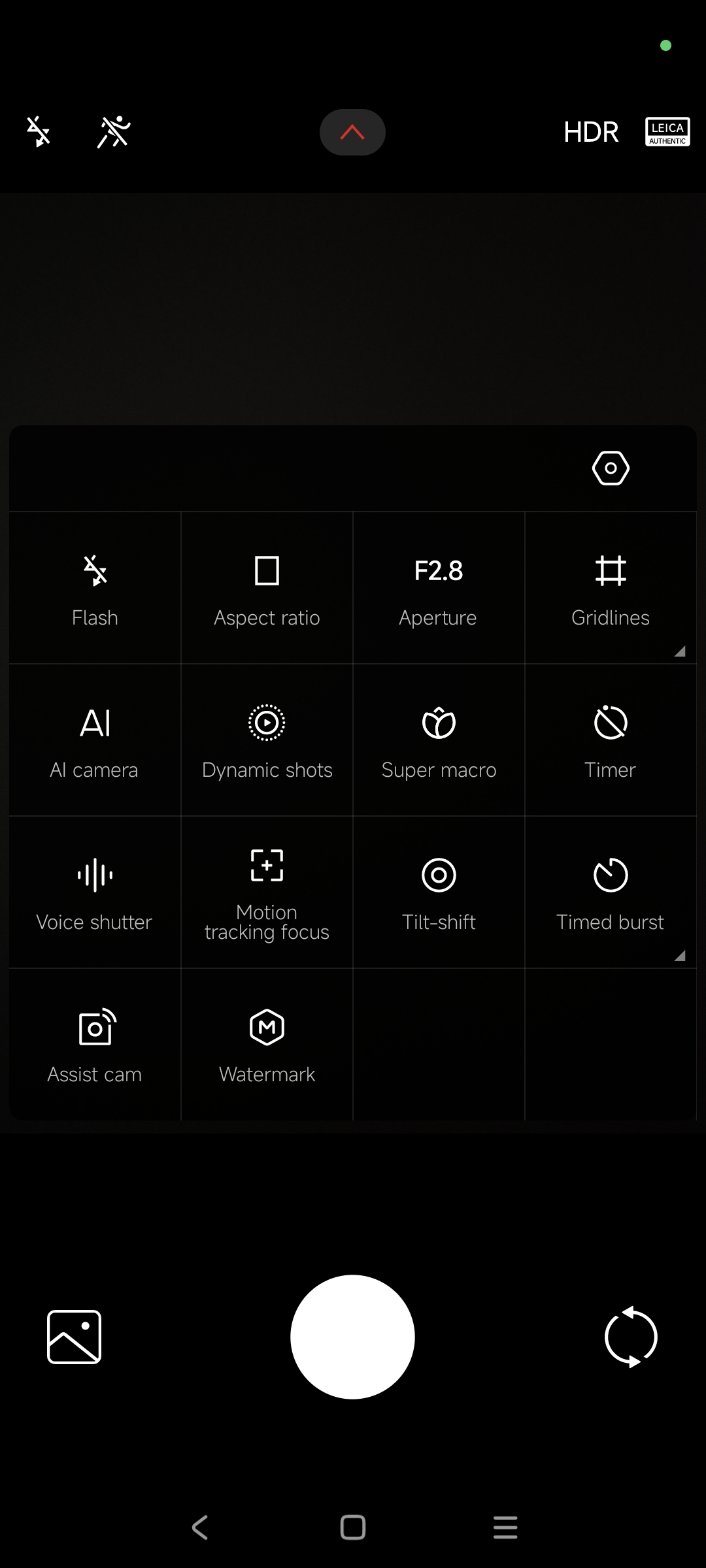The height and width of the screenshot is (1568, 706).
Task: Toggle HDR mode
Action: coord(591,133)
